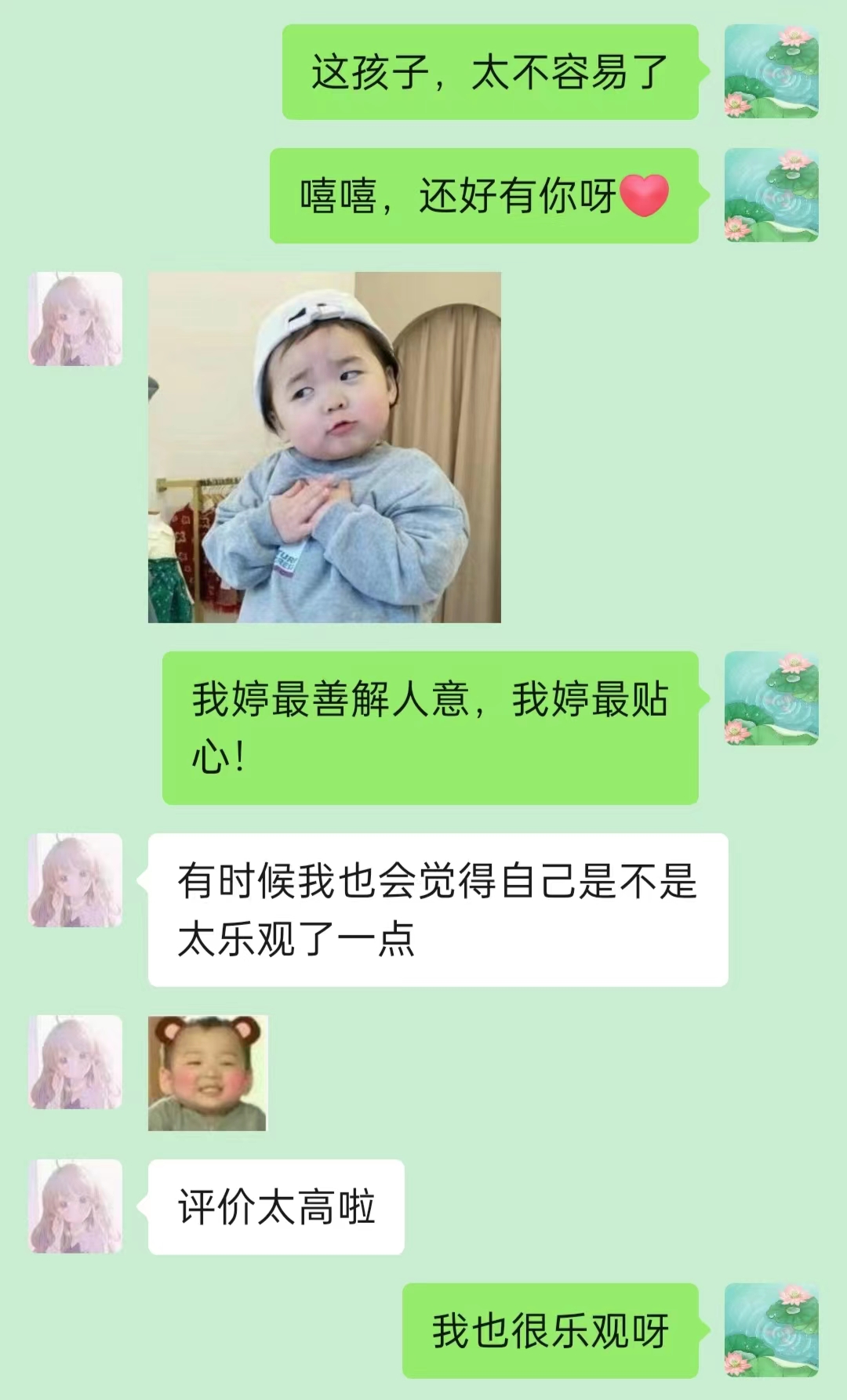Open lotus avatar beside '我婷最善解人意' message
This screenshot has width=847, height=1400.
(771, 698)
